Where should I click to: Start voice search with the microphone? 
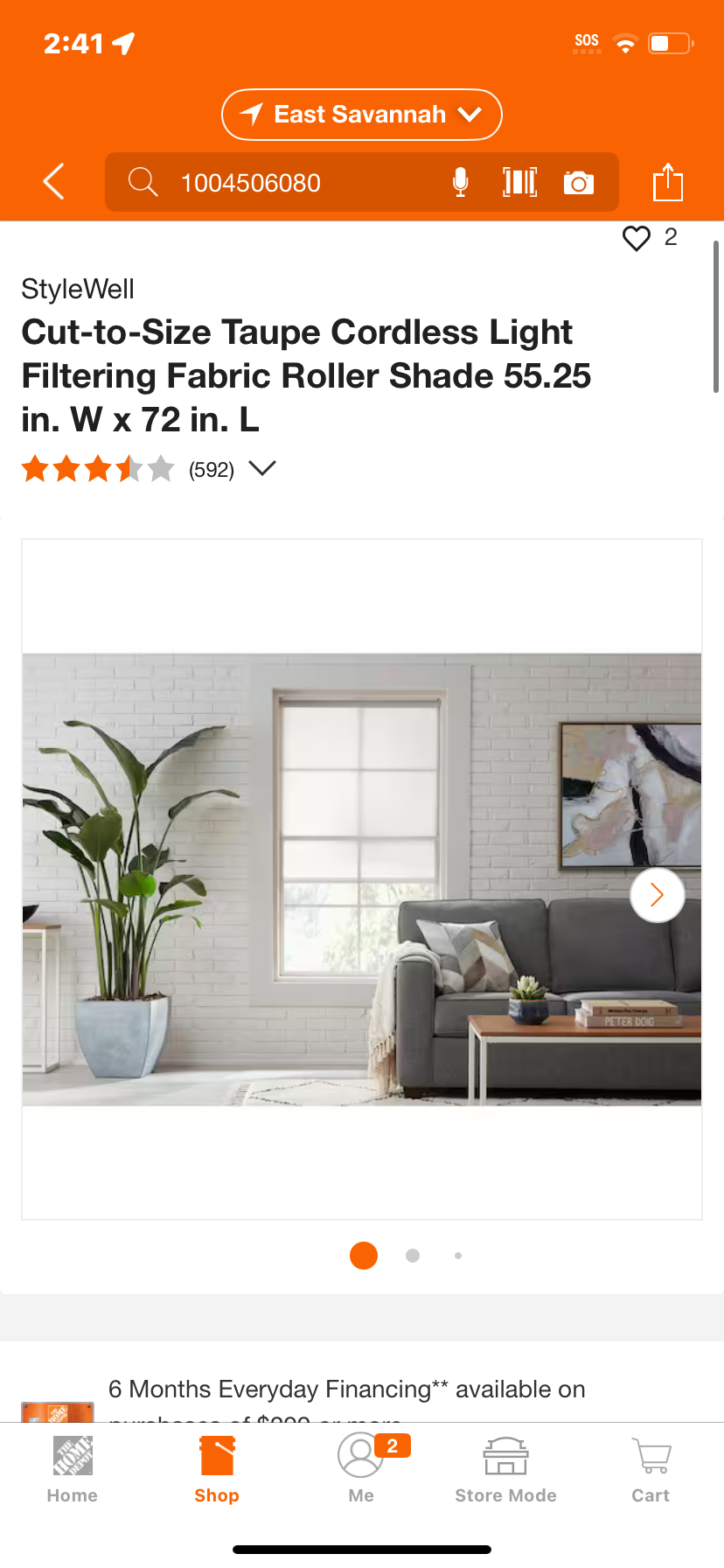tap(460, 182)
